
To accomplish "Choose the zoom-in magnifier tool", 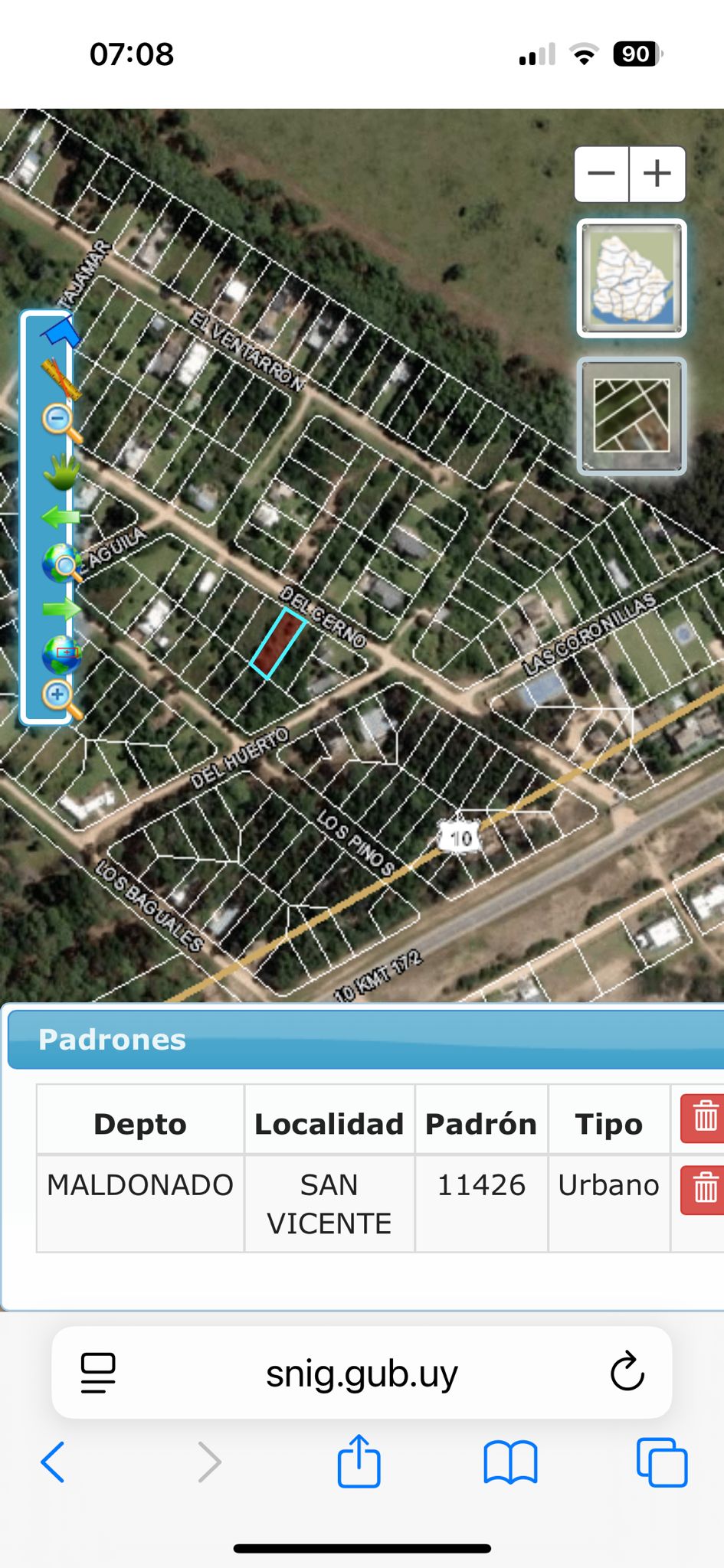I will click(x=61, y=698).
